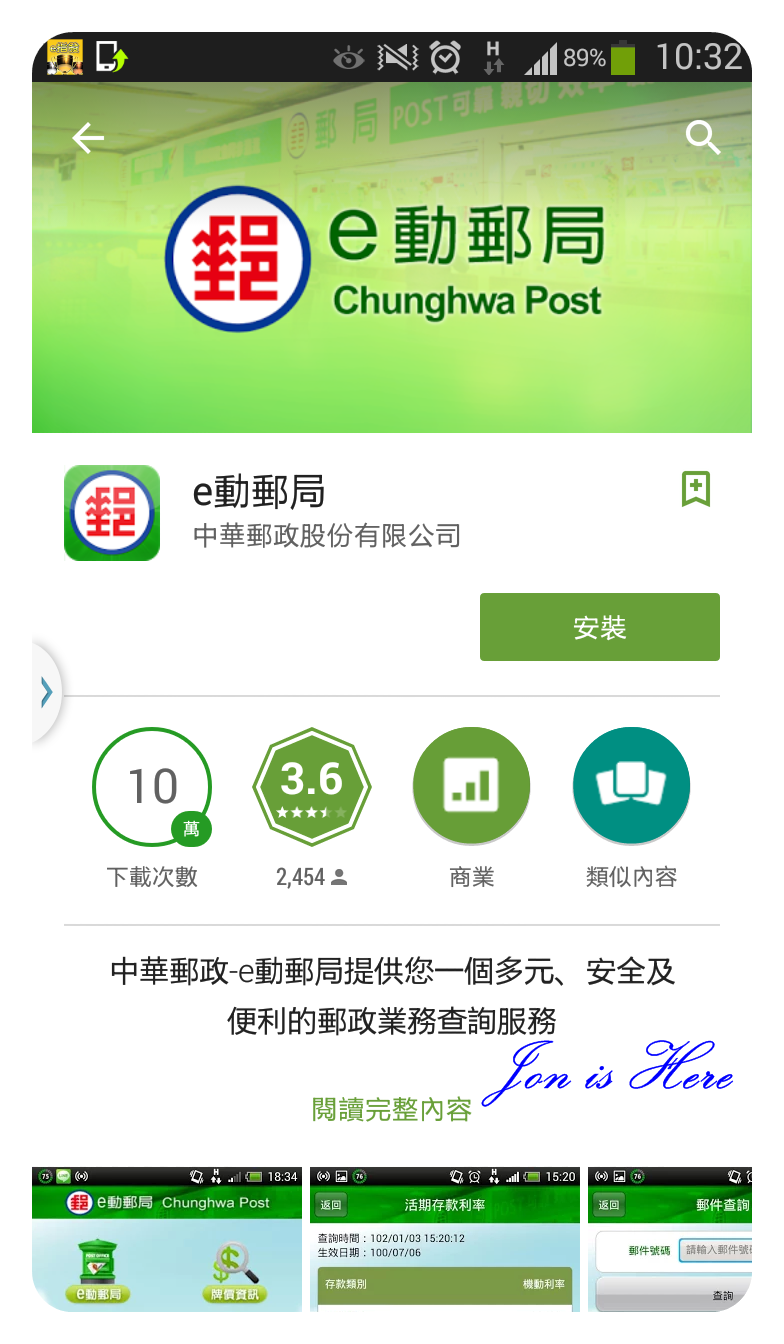Viewport: 784px width, 1344px height.
Task: Install the e動郵局 app (安裝)
Action: click(x=599, y=627)
